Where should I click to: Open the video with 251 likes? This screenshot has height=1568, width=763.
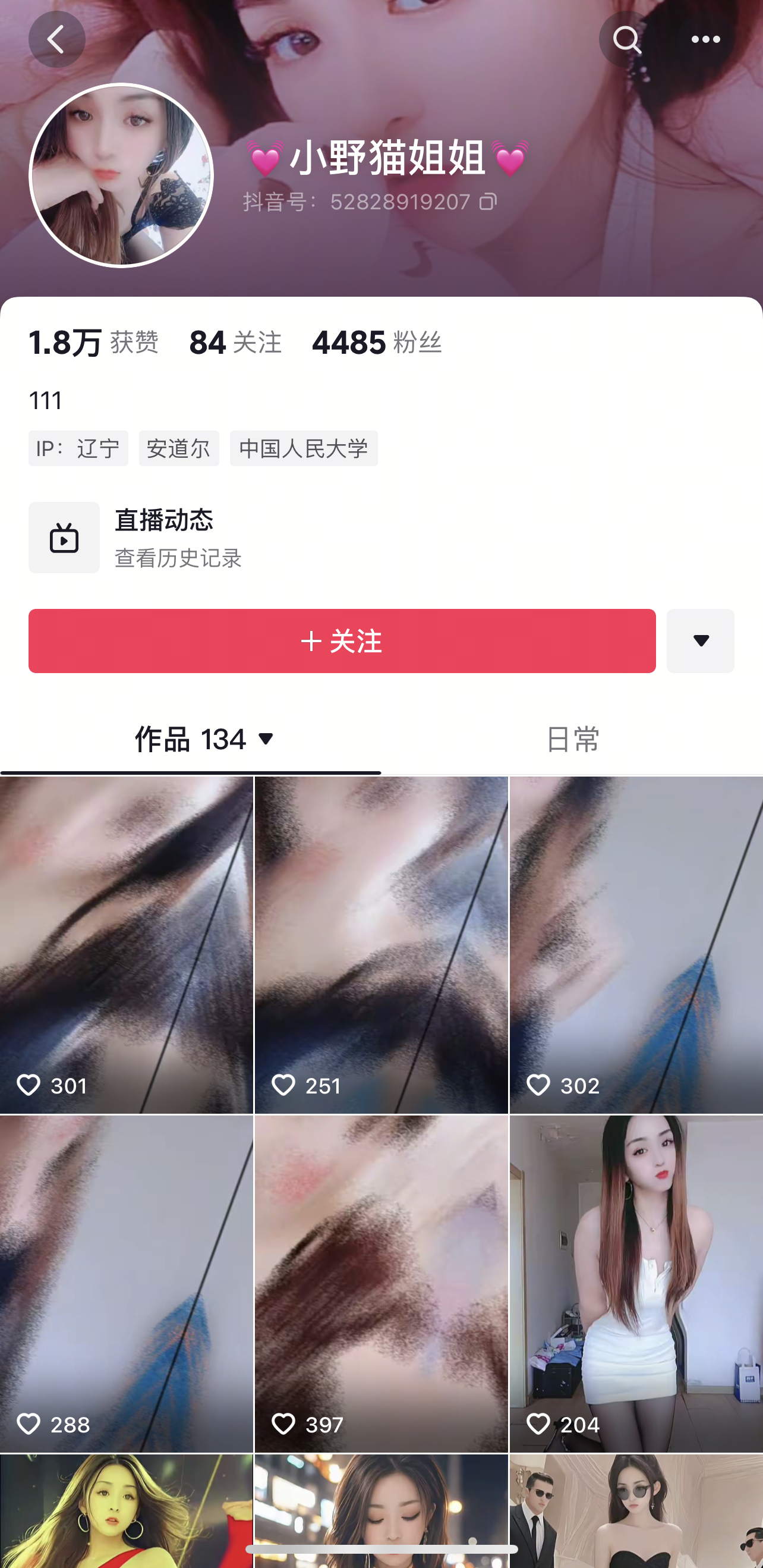tap(381, 944)
